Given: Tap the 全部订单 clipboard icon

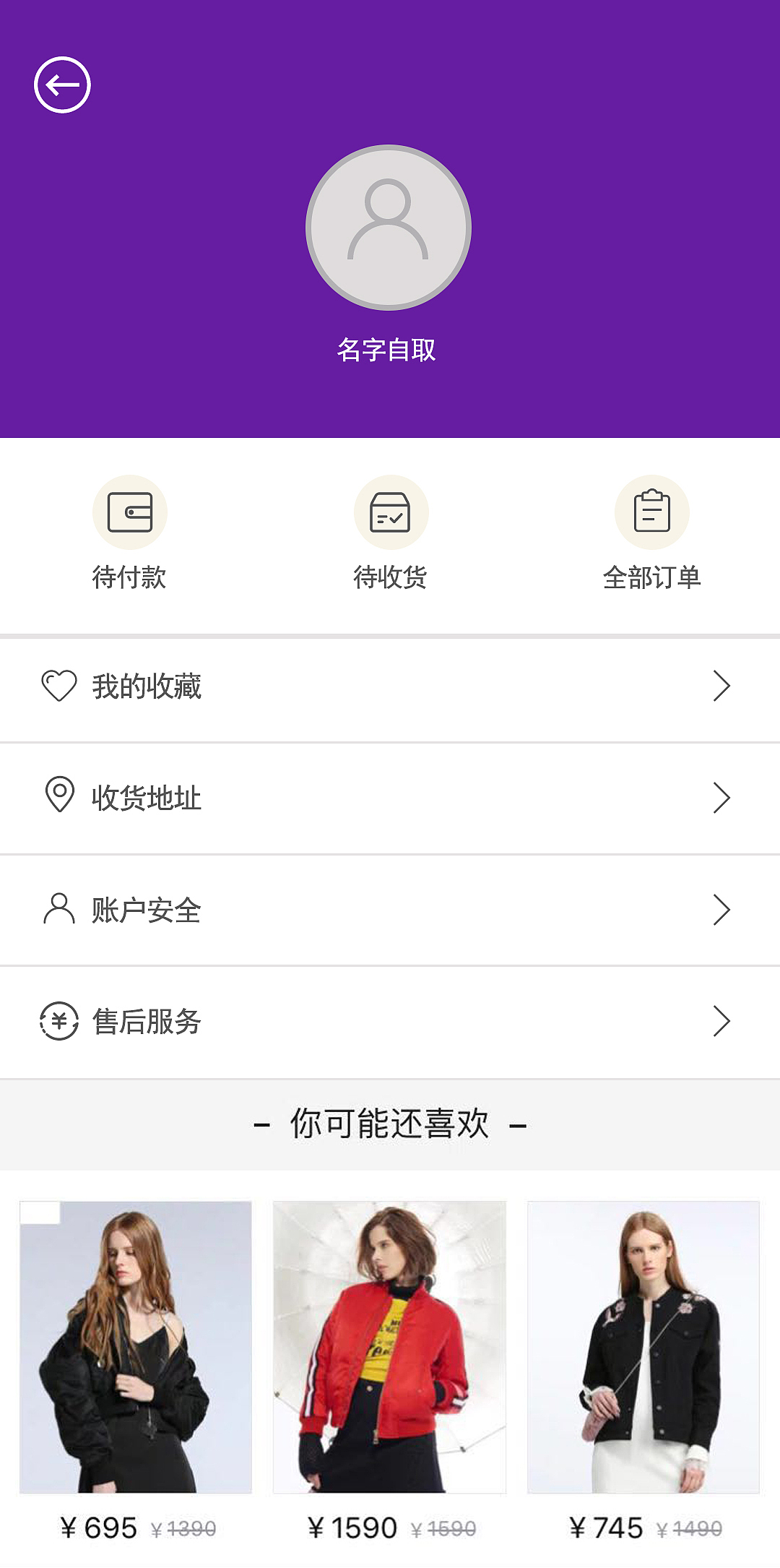Looking at the screenshot, I should 651,512.
